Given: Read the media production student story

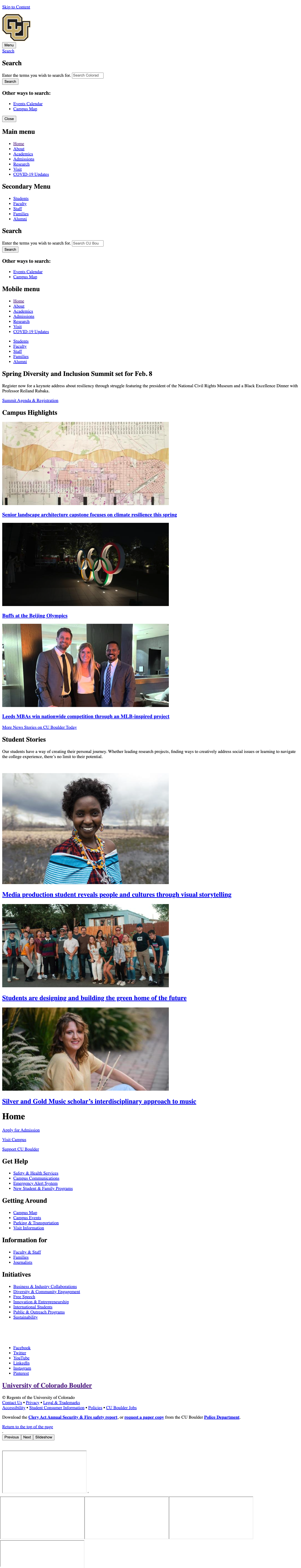Looking at the screenshot, I should pyautogui.click(x=116, y=895).
